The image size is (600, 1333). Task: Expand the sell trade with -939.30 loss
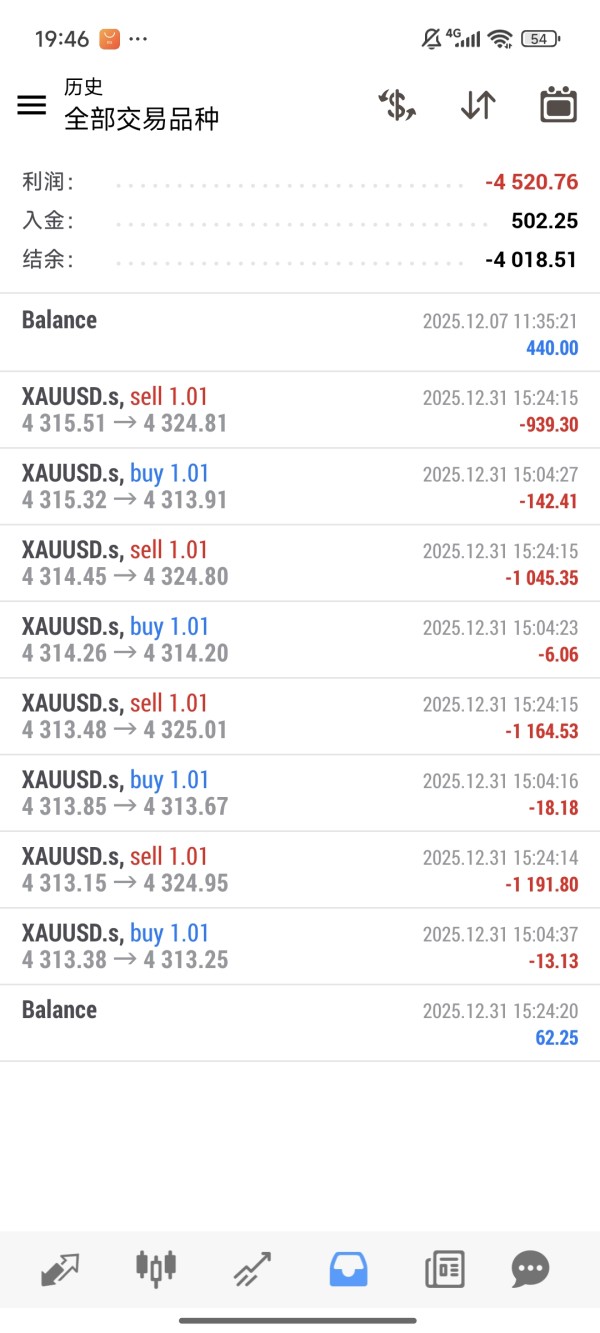300,410
